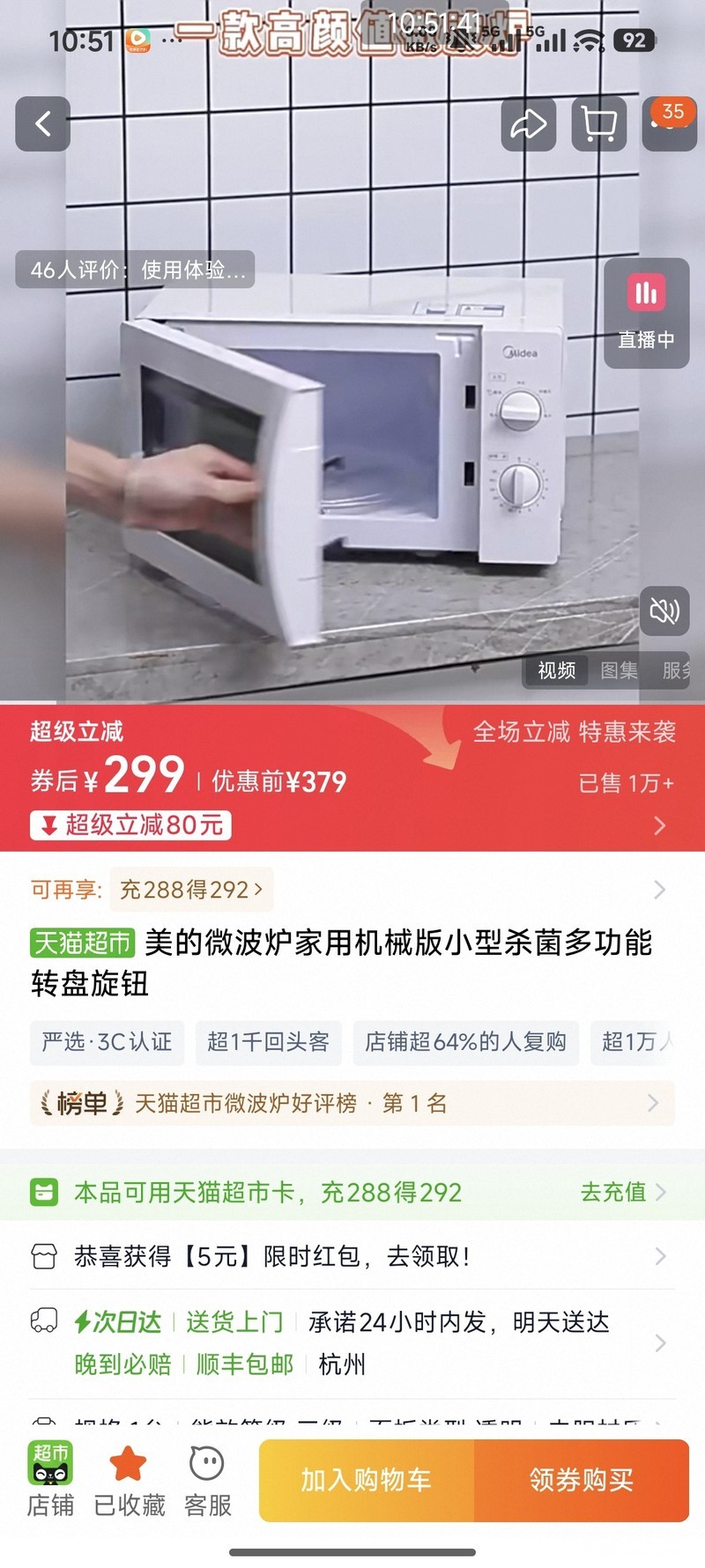This screenshot has width=705, height=1568.
Task: Enter the 直播中 live stream
Action: click(646, 313)
